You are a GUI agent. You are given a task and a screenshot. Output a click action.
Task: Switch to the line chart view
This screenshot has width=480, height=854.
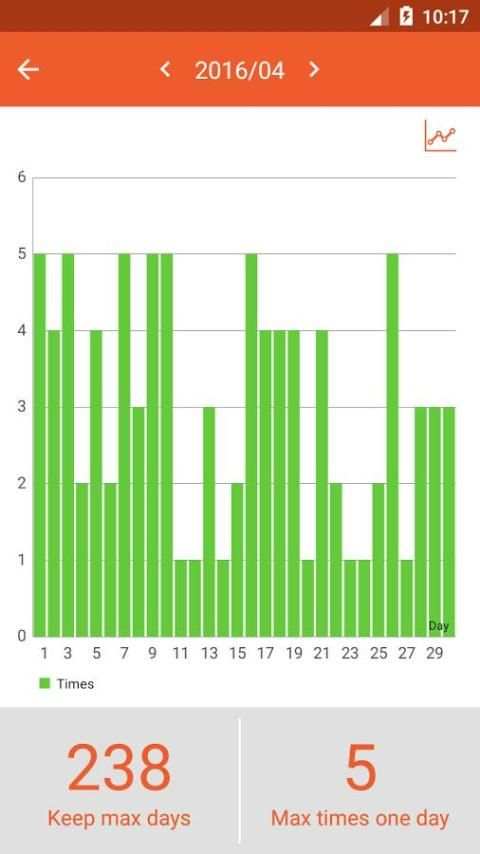(440, 136)
